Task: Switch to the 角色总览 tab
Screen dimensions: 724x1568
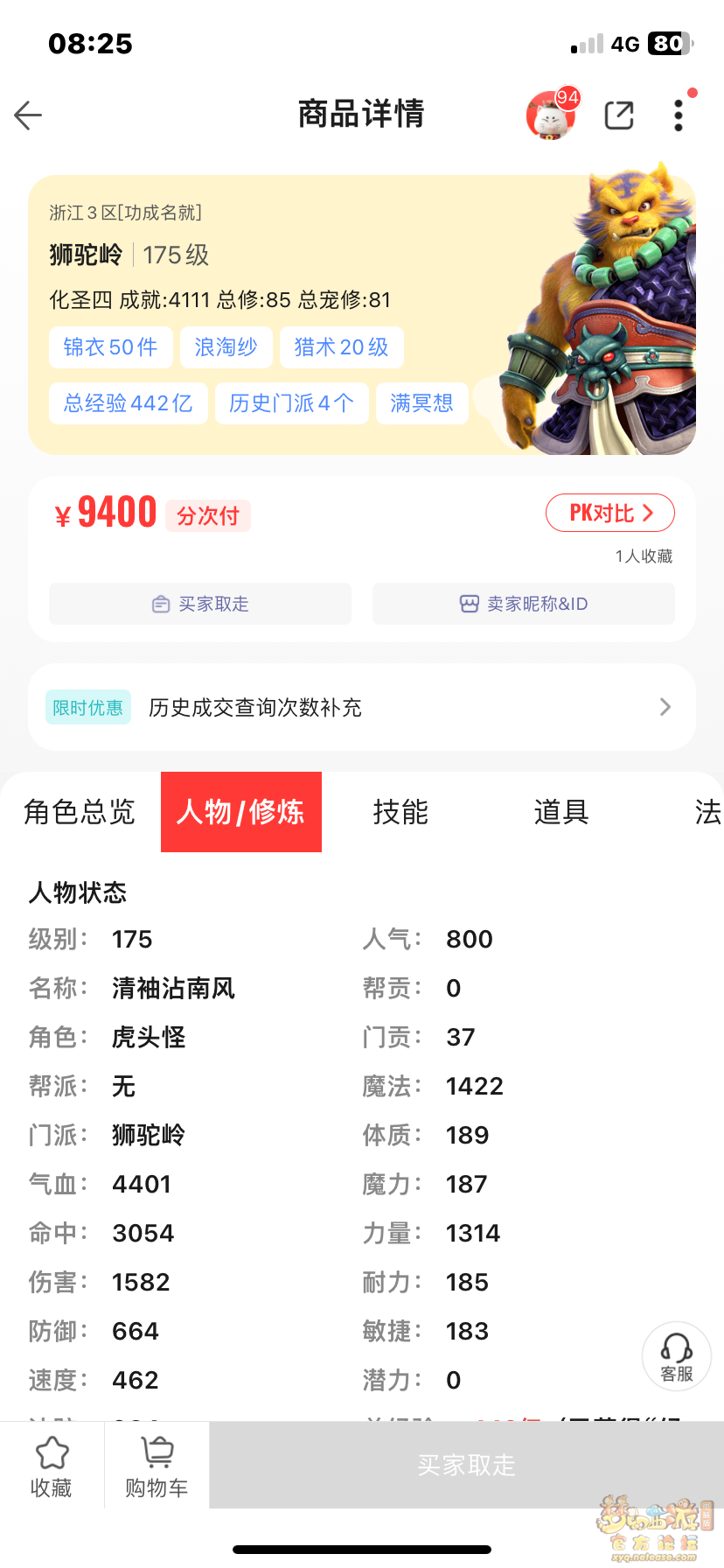Action: click(x=80, y=812)
